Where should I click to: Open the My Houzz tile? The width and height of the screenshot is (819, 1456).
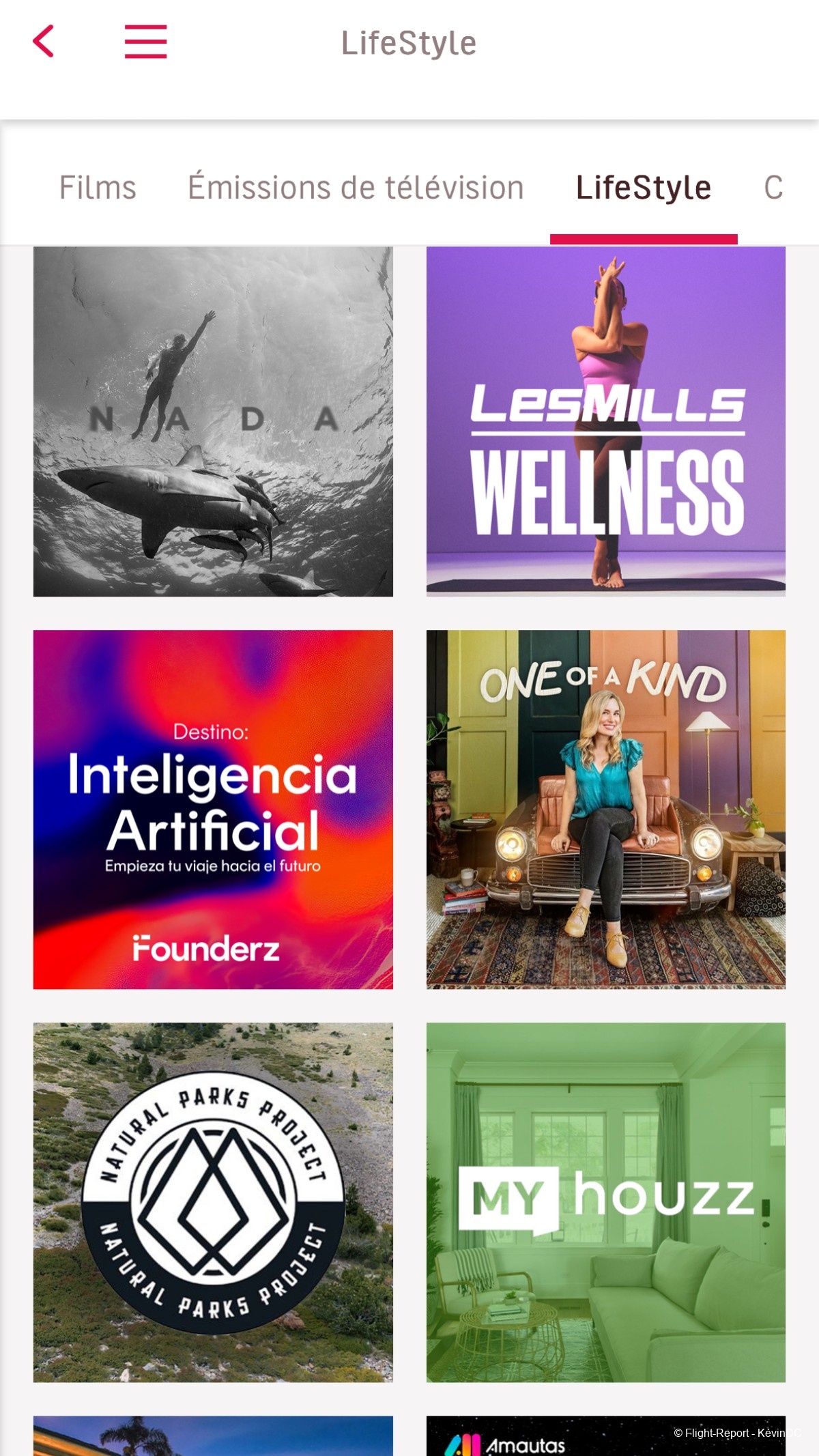click(x=605, y=1202)
